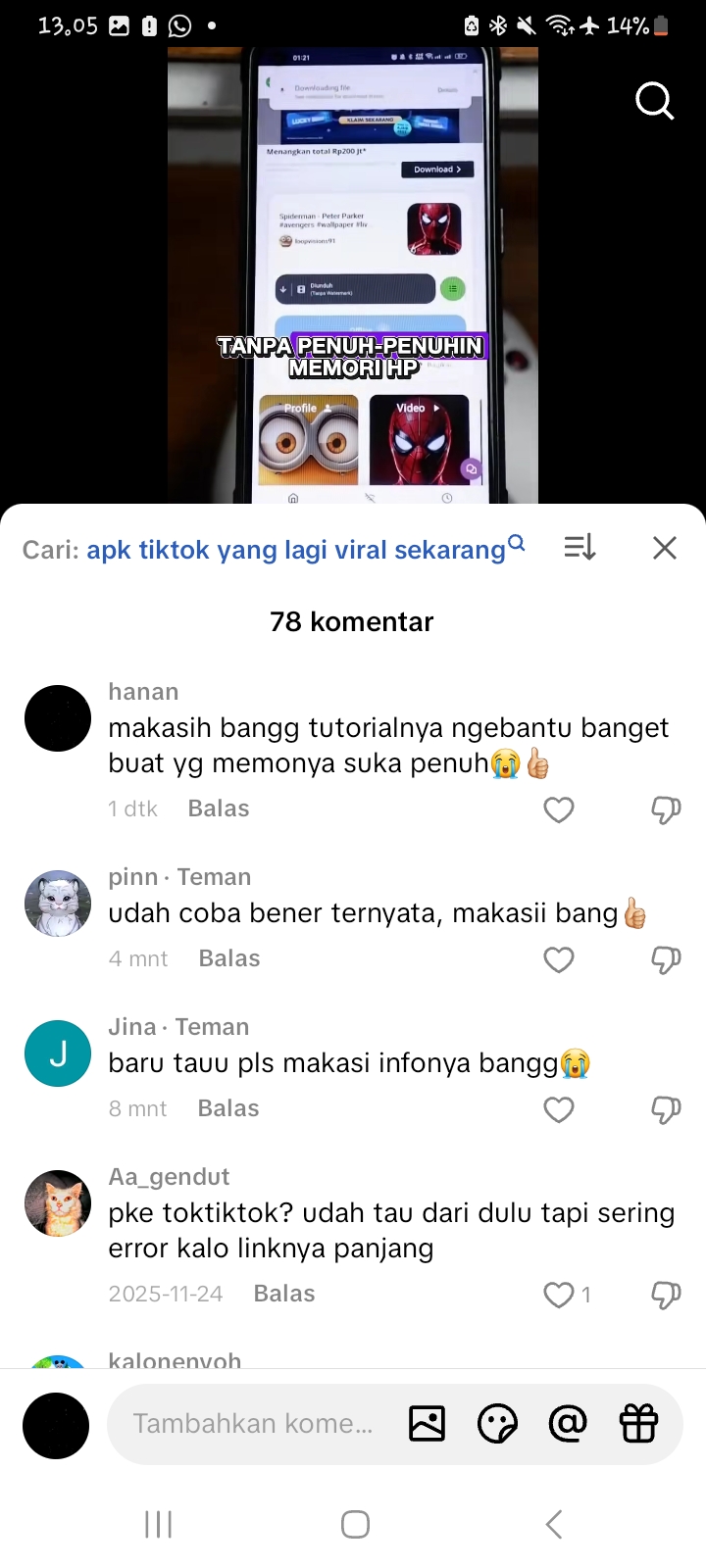Screen dimensions: 706x1568
Task: Dislike Aa_gendut's comment
Action: (x=666, y=1296)
